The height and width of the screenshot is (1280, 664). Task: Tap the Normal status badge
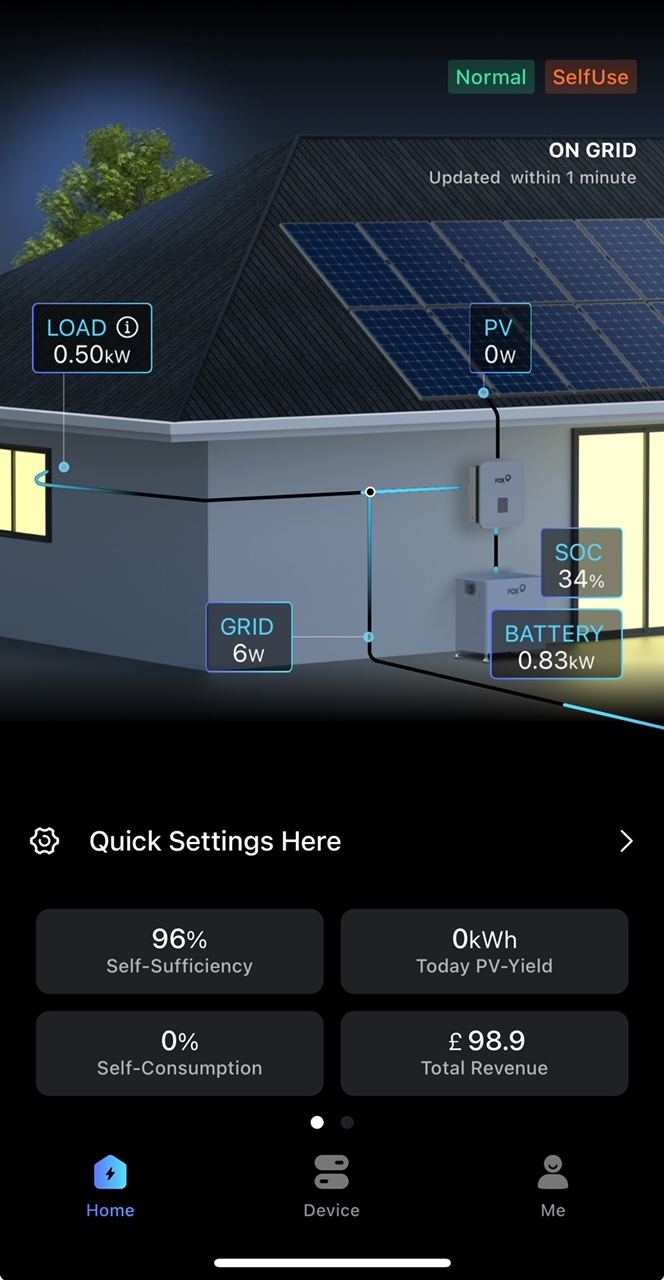491,77
